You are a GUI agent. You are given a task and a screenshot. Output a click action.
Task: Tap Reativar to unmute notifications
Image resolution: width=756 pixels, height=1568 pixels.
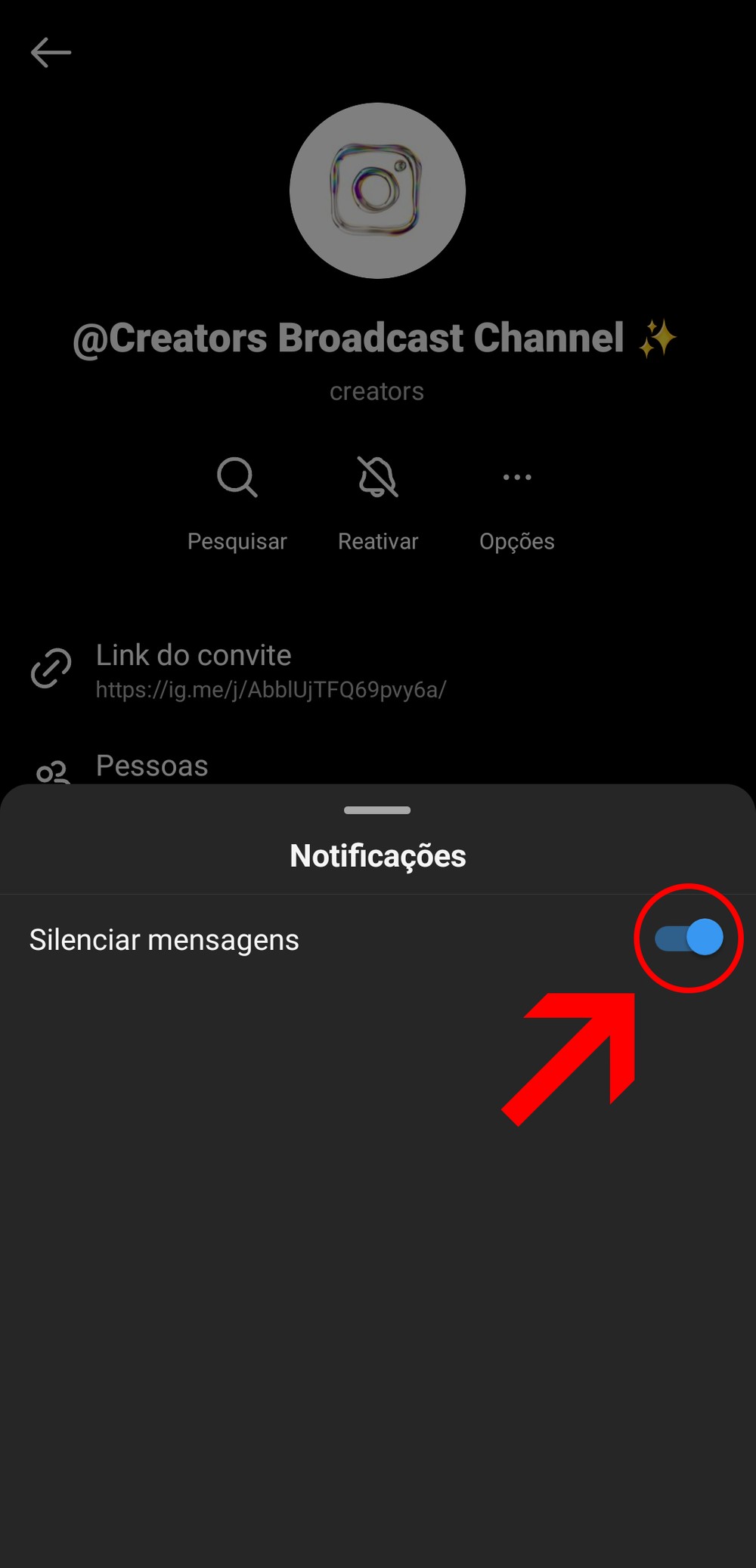tap(377, 499)
